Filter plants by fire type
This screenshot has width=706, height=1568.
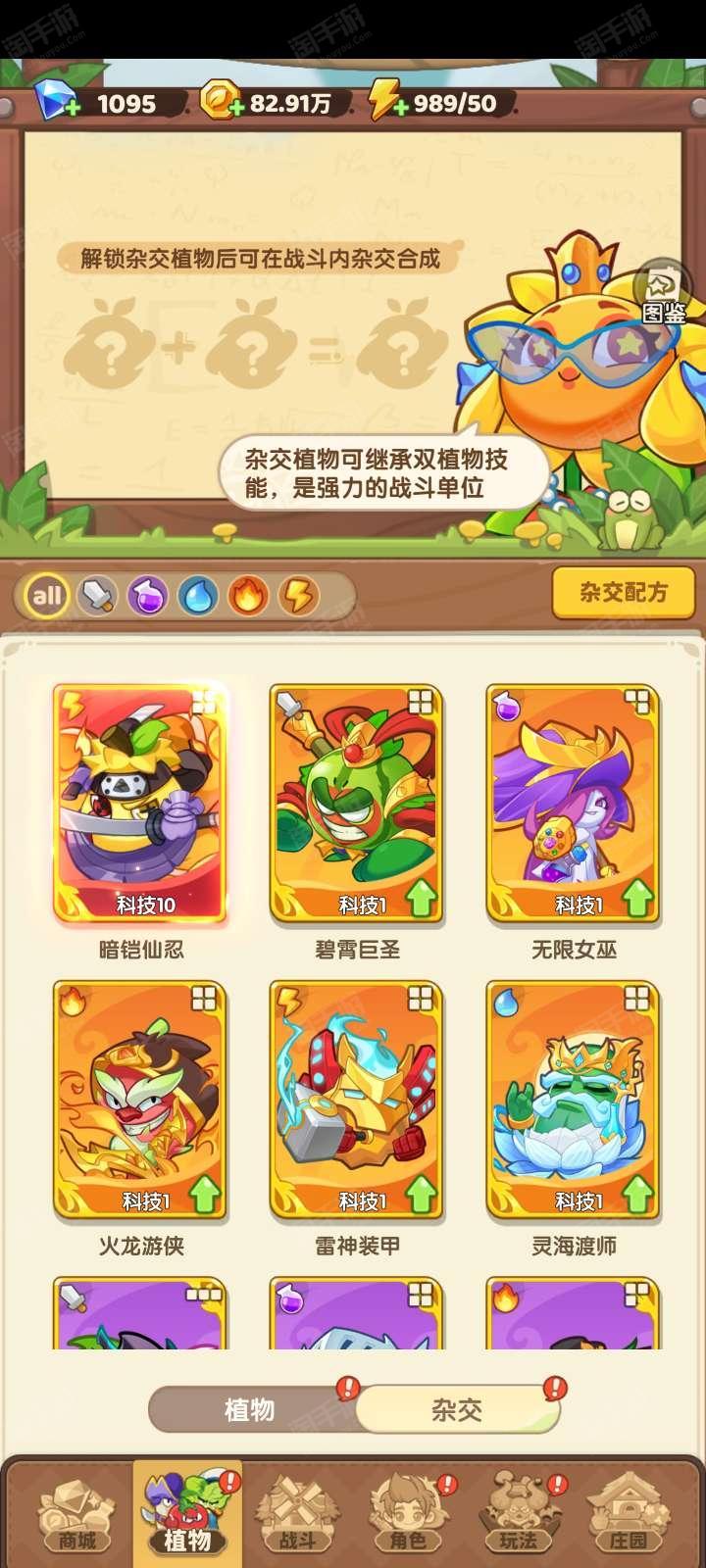click(x=248, y=595)
